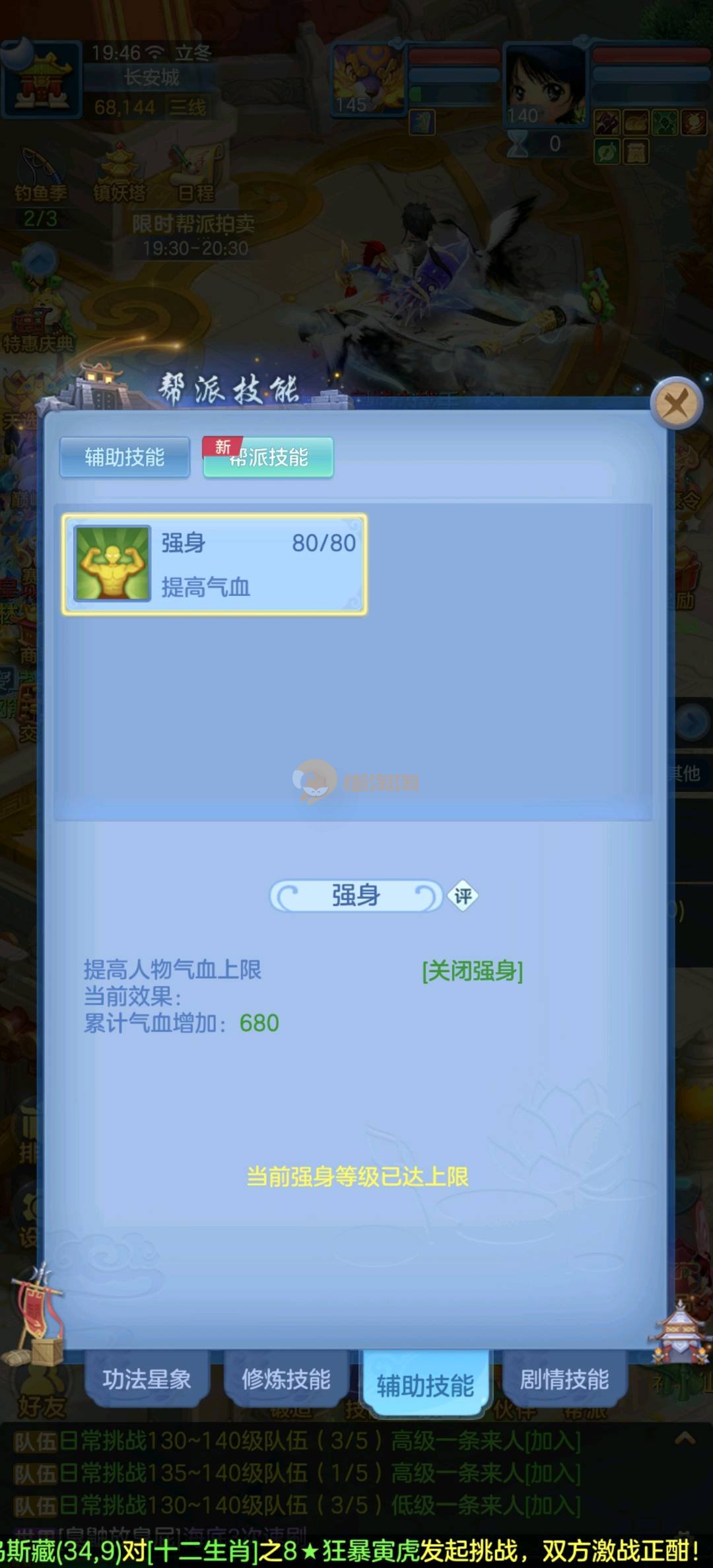Open the 功法星象 bottom tab
Screen dimensions: 713x1568
pos(147,1379)
